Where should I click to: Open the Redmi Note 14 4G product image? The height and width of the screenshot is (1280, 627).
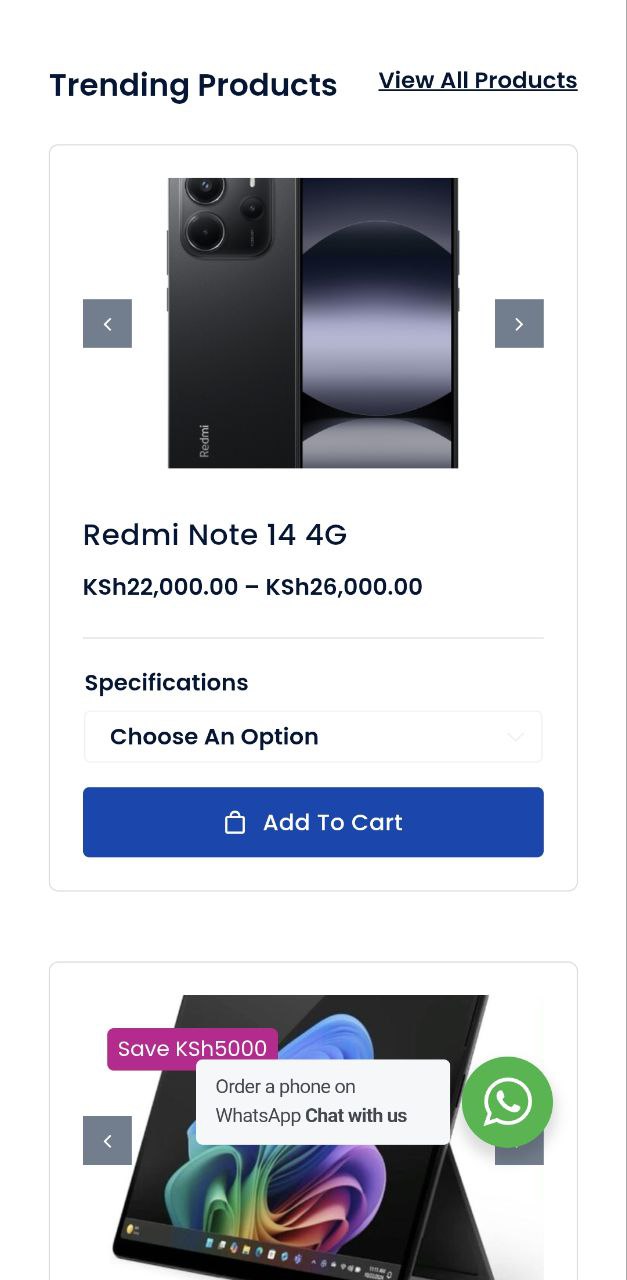point(313,323)
